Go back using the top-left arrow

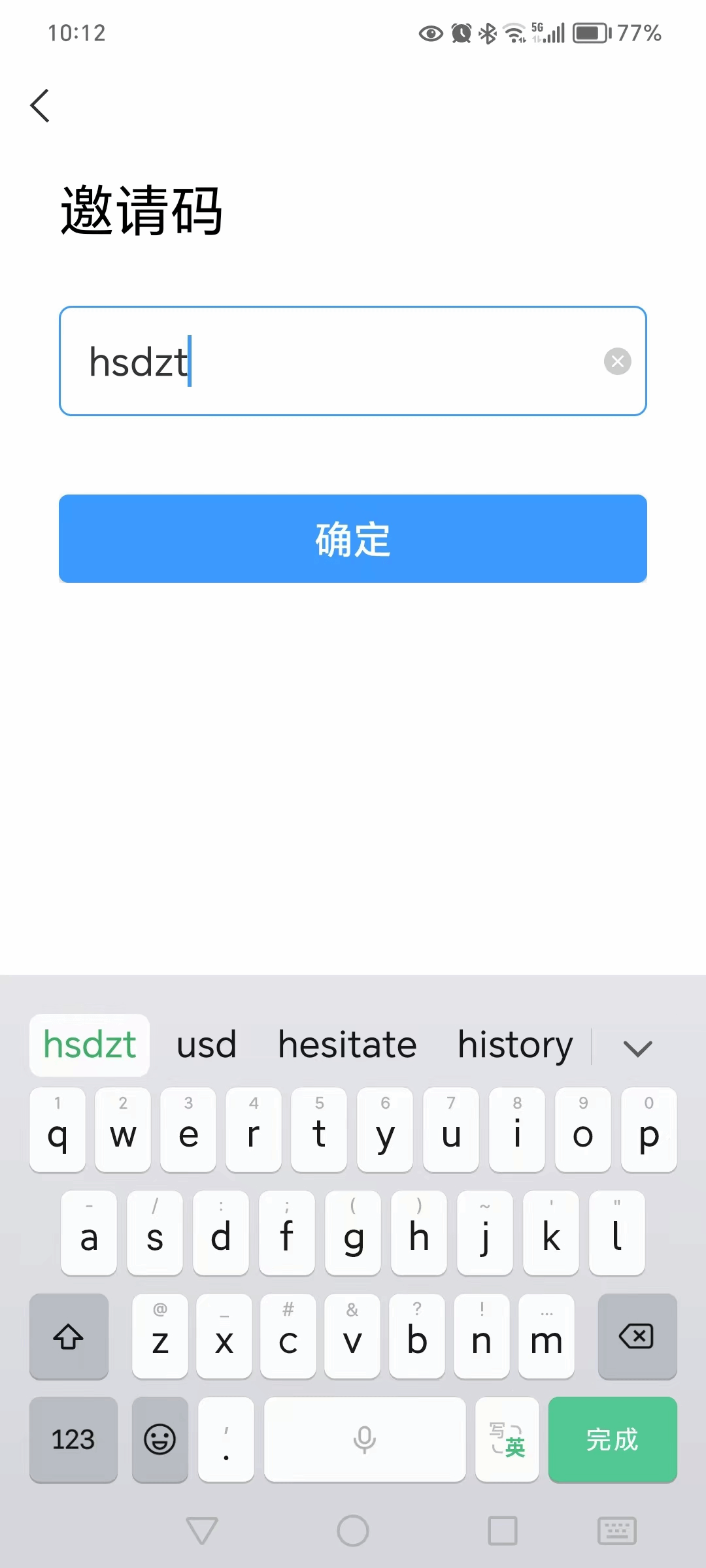click(x=41, y=105)
